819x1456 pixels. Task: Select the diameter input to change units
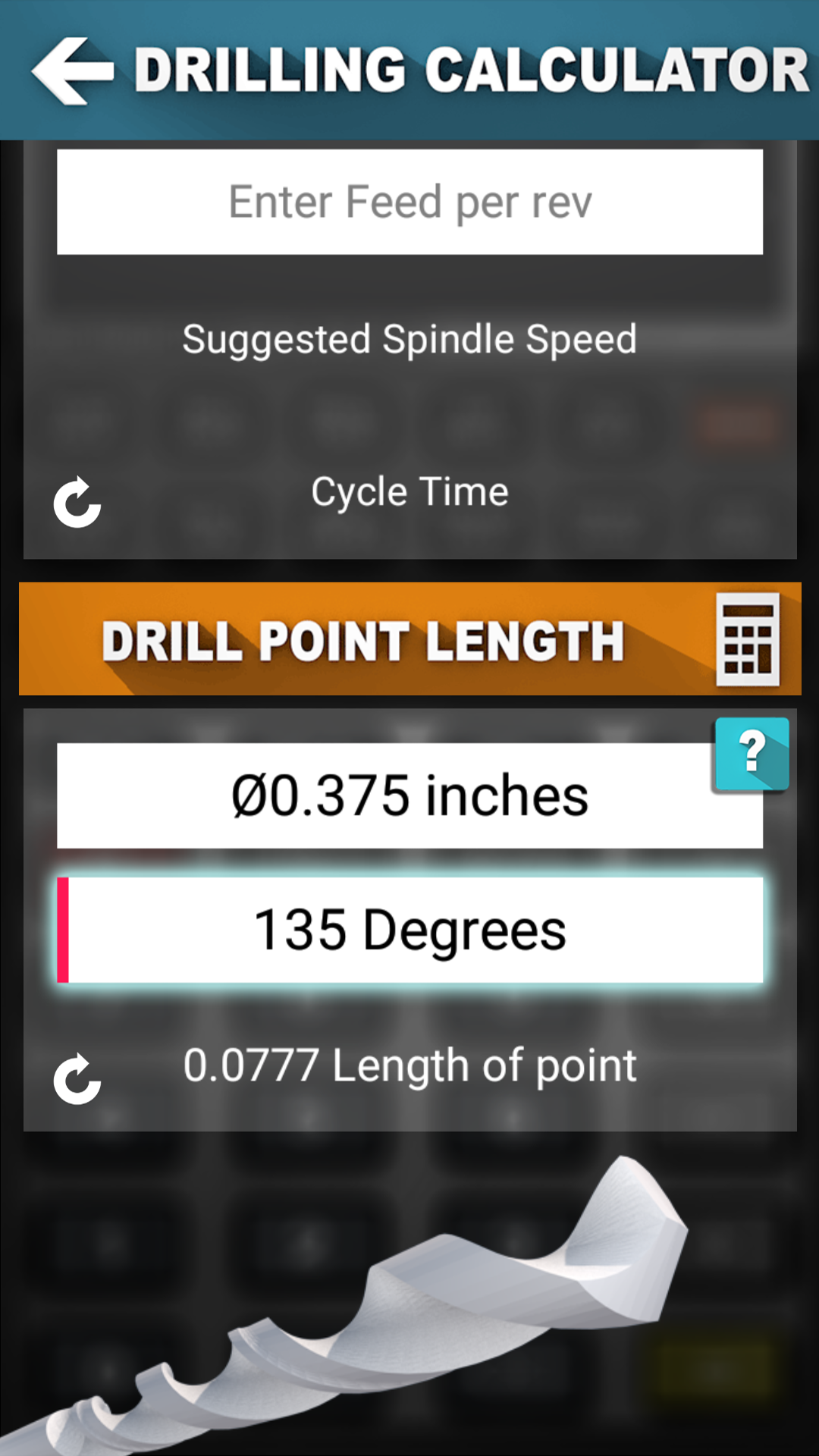[x=409, y=794]
